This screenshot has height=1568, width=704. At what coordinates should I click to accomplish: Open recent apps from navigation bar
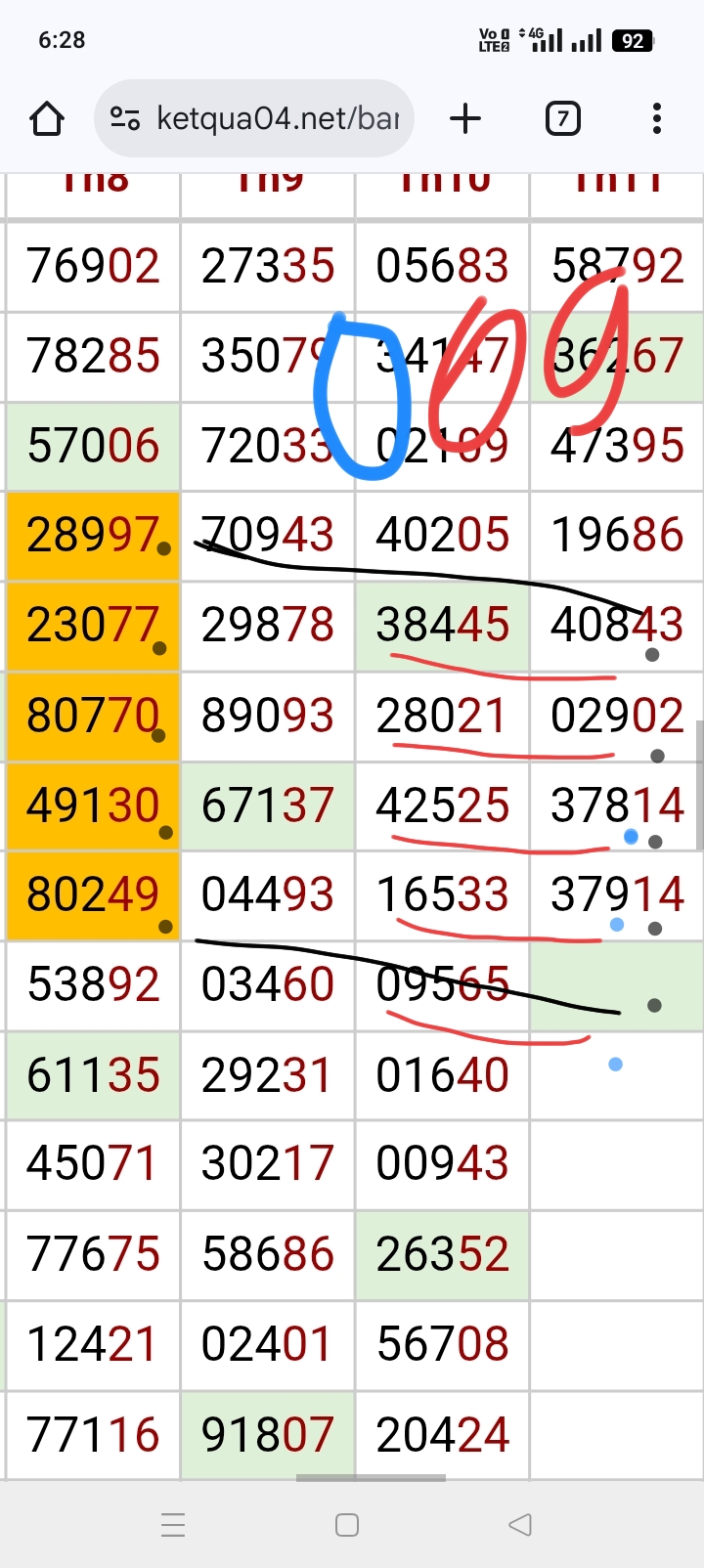coord(173,1524)
